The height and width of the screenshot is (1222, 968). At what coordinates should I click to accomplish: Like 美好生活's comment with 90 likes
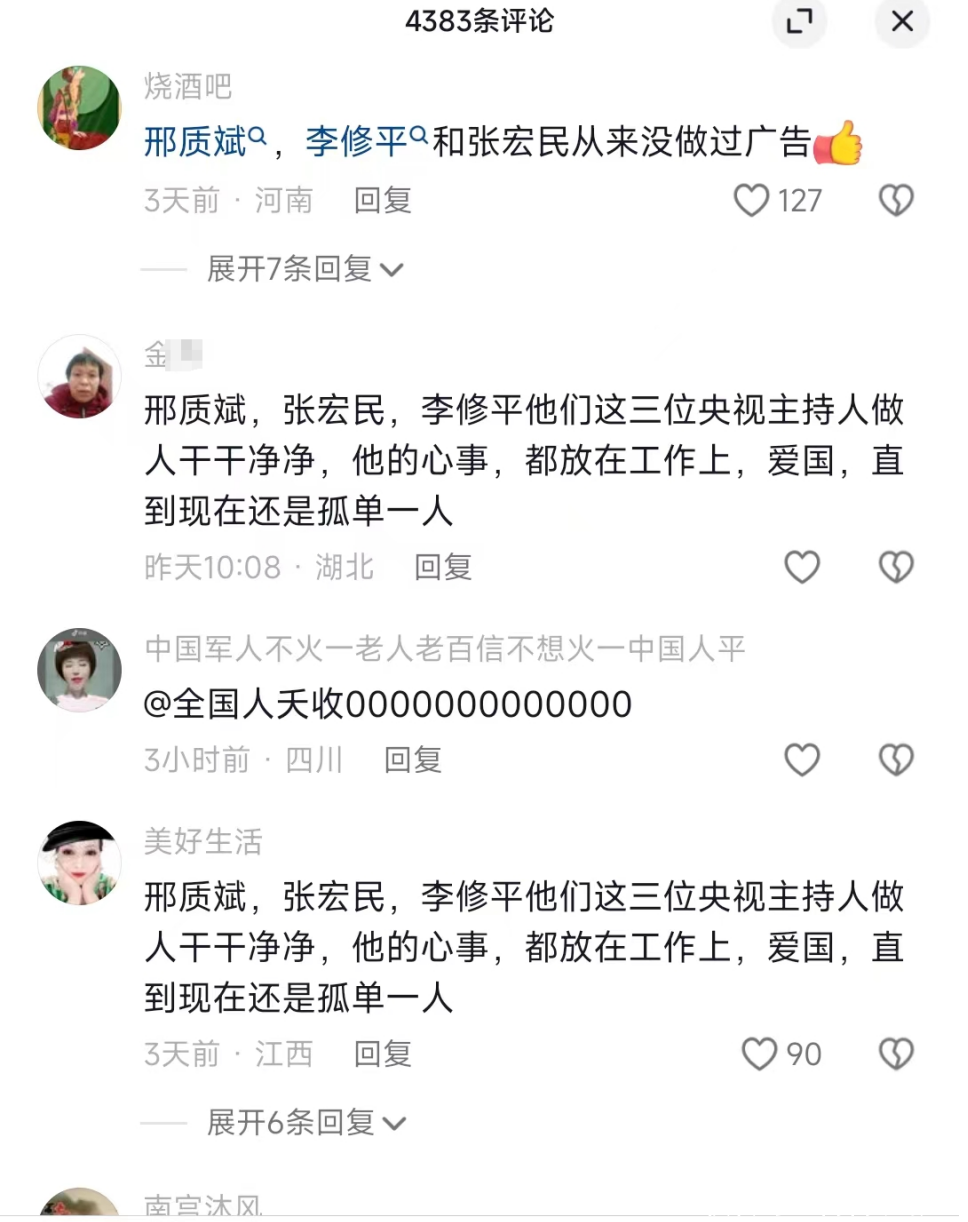[x=760, y=1054]
